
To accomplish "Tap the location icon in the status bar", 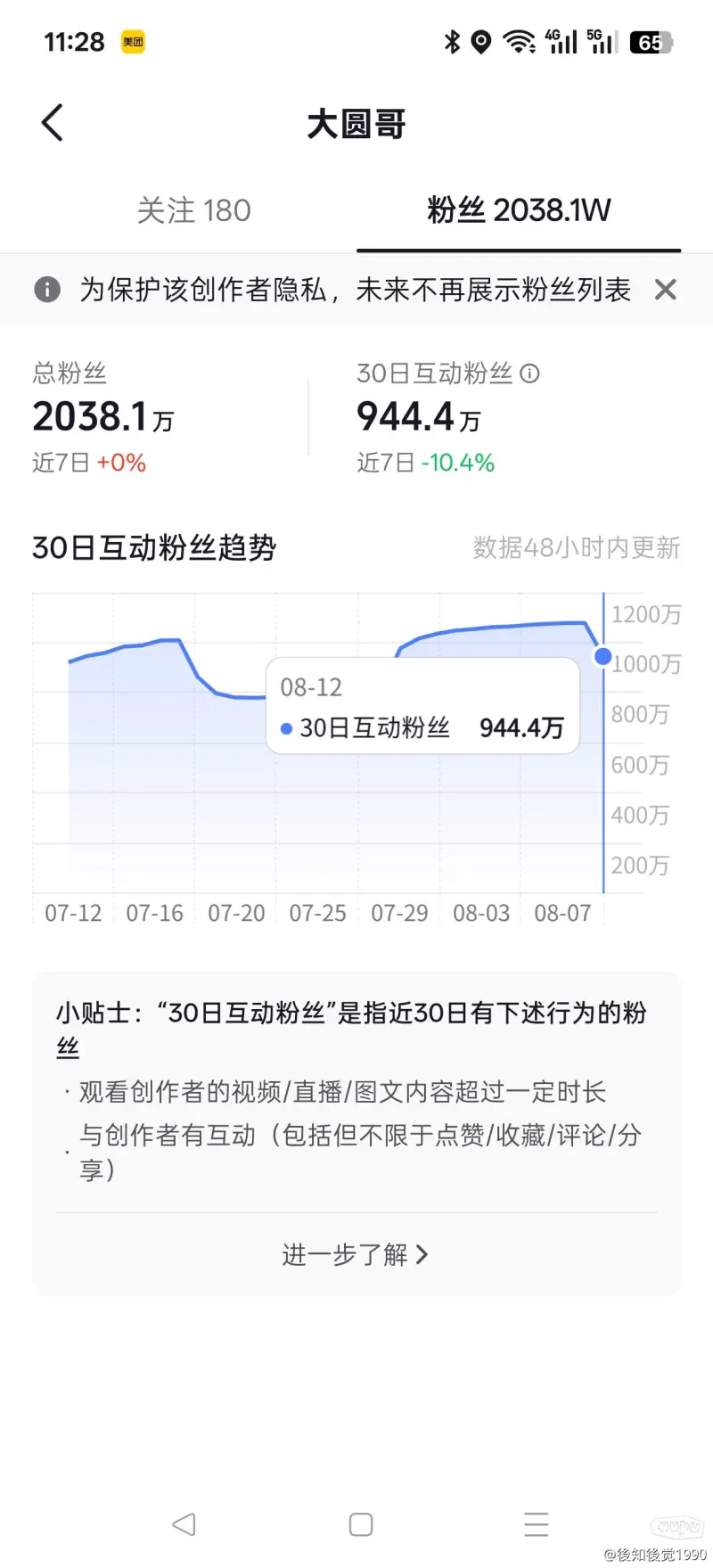I will click(x=481, y=41).
